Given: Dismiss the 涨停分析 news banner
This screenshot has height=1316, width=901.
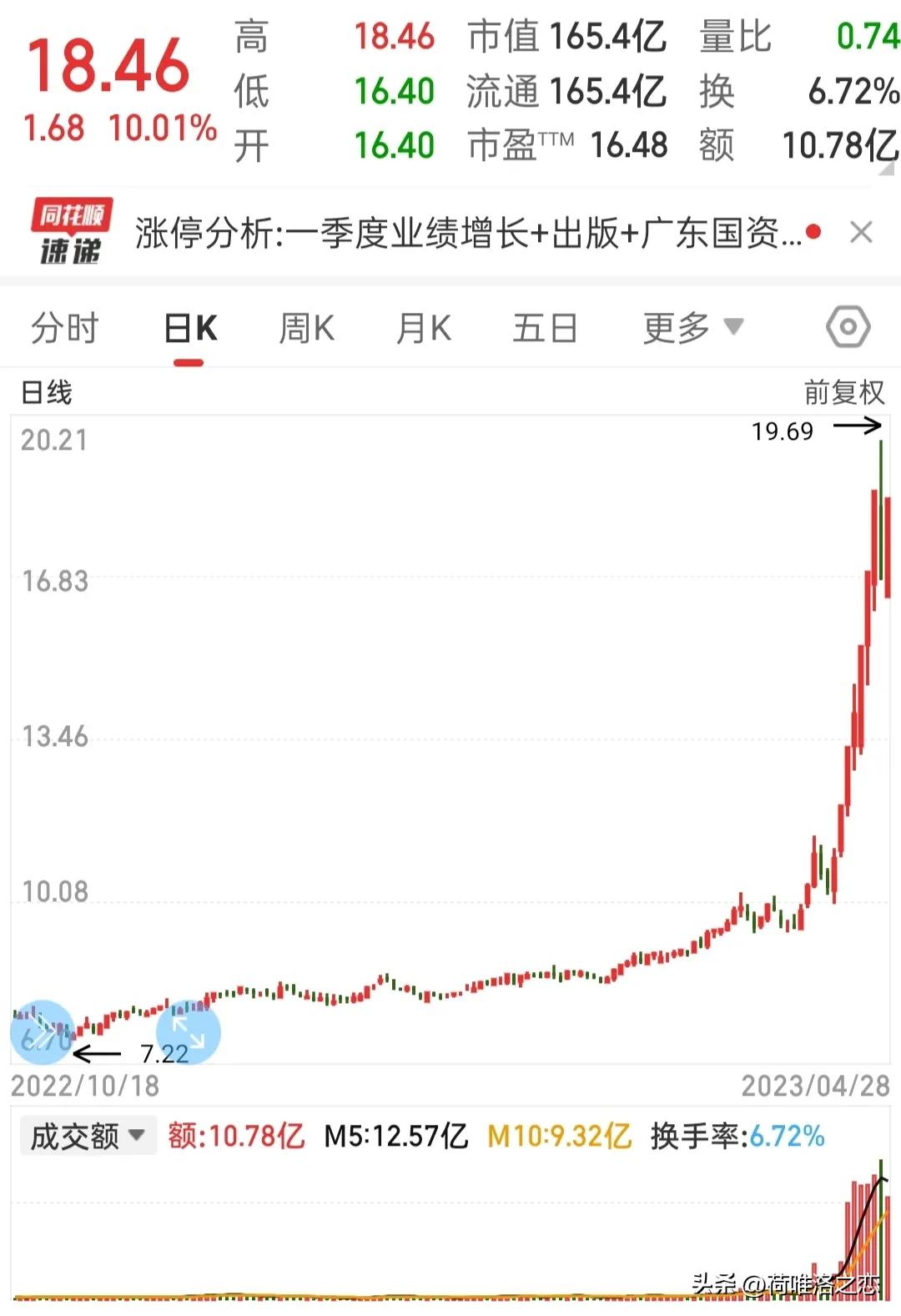Looking at the screenshot, I should point(862,233).
